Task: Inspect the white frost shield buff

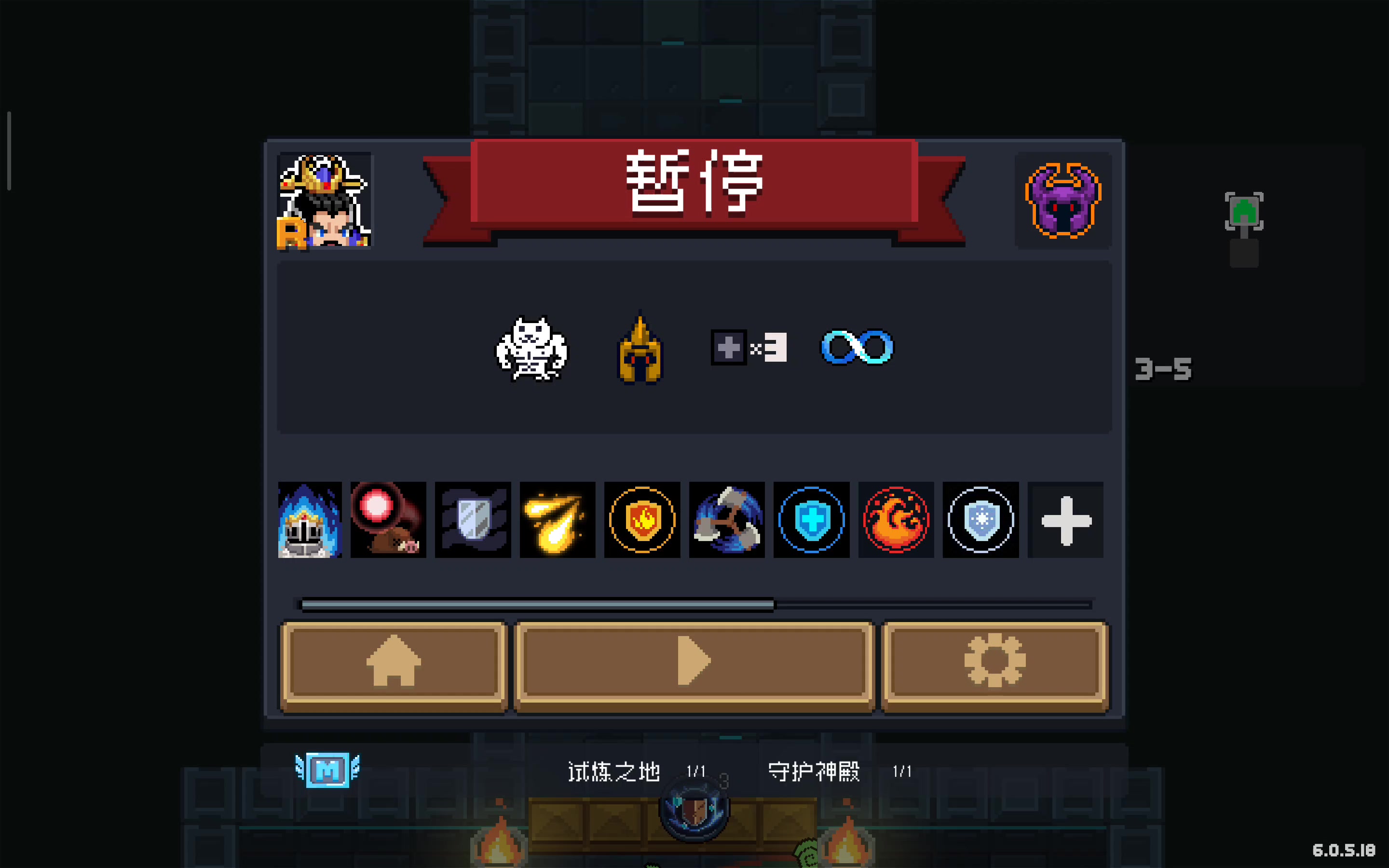Action: click(x=981, y=520)
